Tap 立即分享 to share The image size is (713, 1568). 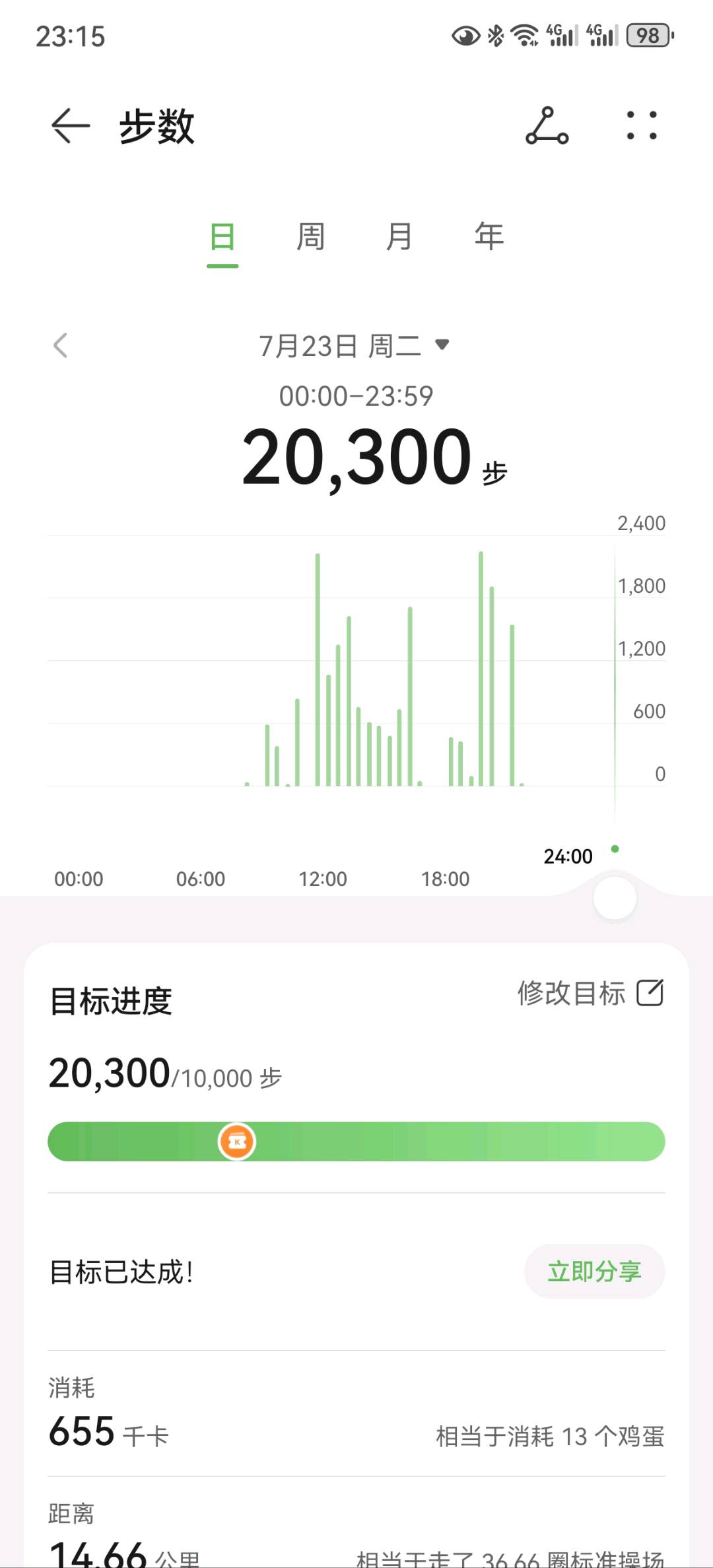tap(594, 1271)
